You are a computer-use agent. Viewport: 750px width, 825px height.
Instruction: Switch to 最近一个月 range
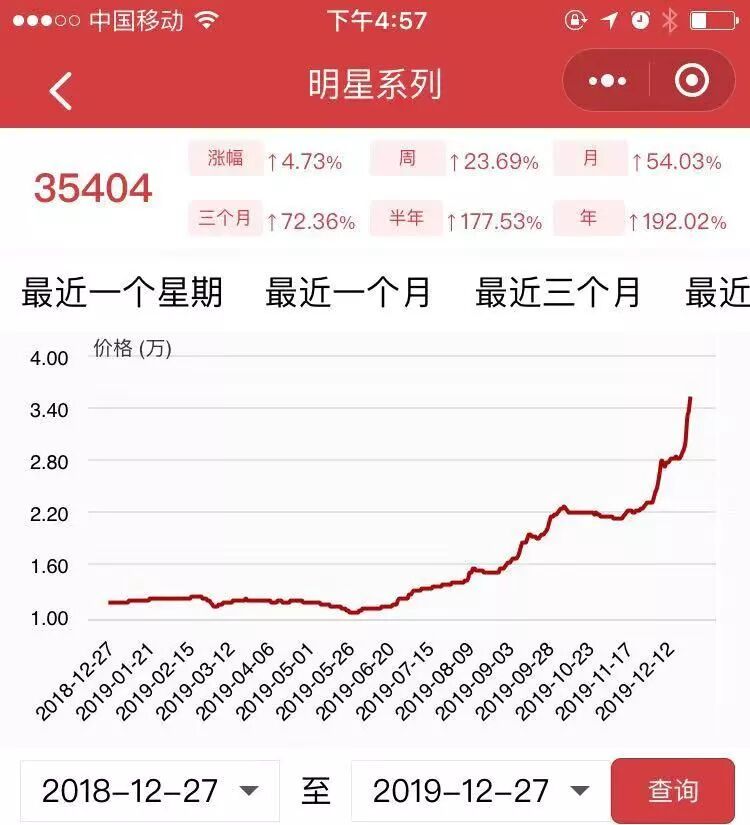coord(348,293)
